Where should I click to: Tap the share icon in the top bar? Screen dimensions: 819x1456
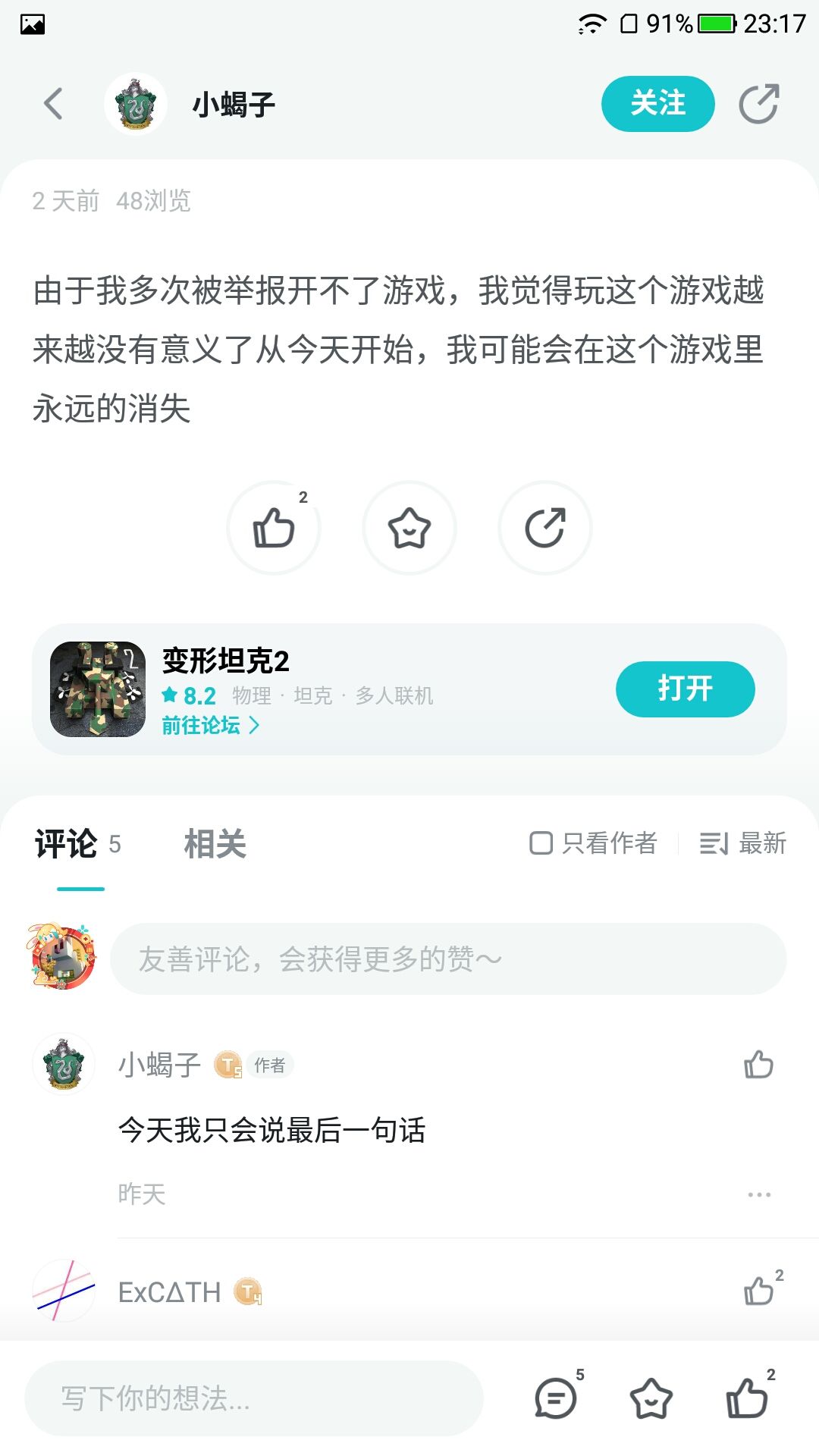(759, 104)
